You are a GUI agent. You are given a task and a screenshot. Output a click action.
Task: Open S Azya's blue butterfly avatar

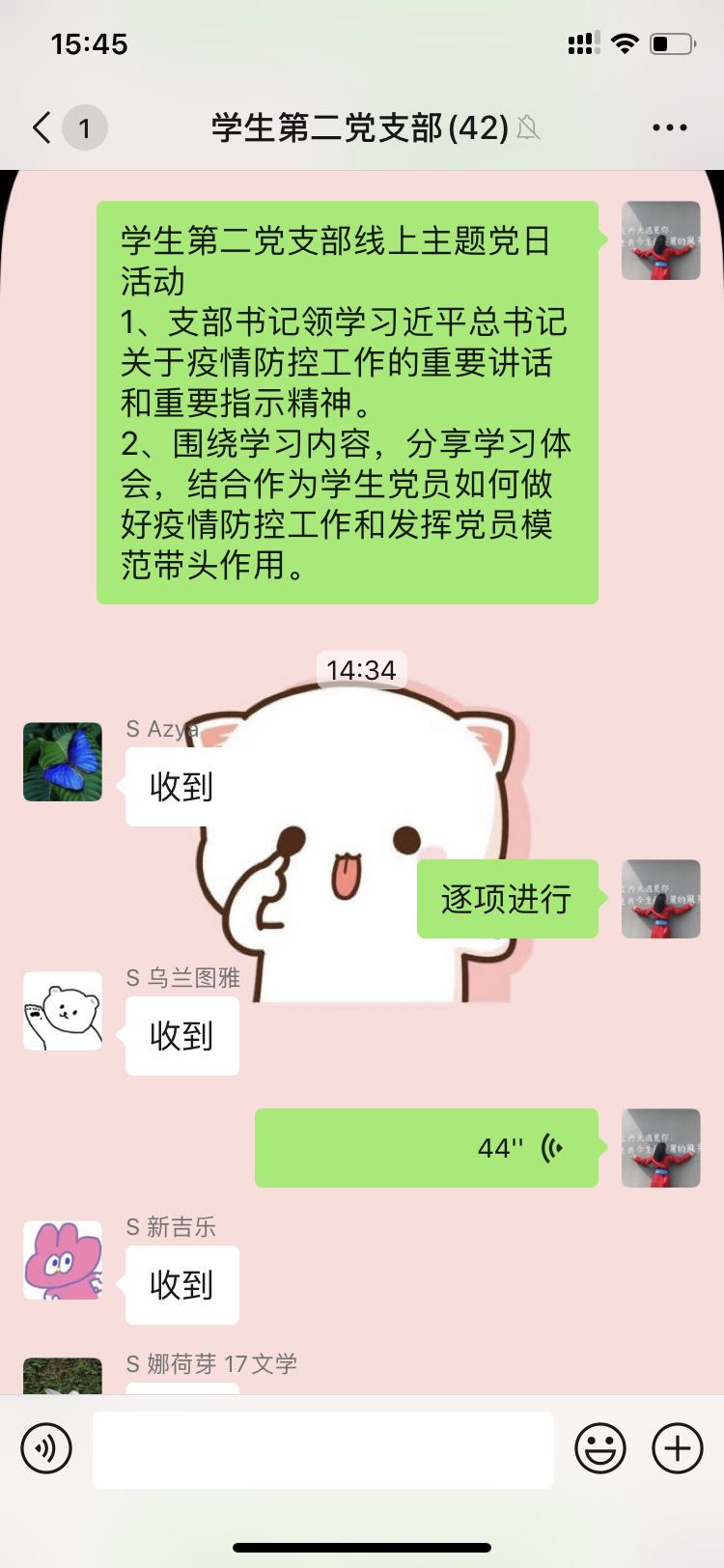63,762
